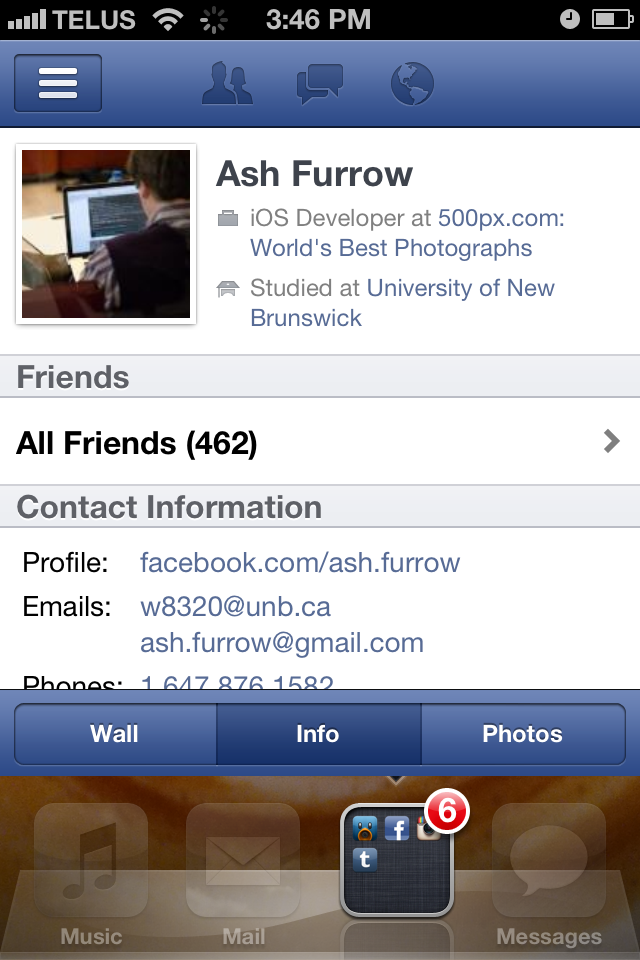The image size is (640, 960).
Task: Email ash.furrow@gmail.com
Action: click(x=282, y=642)
